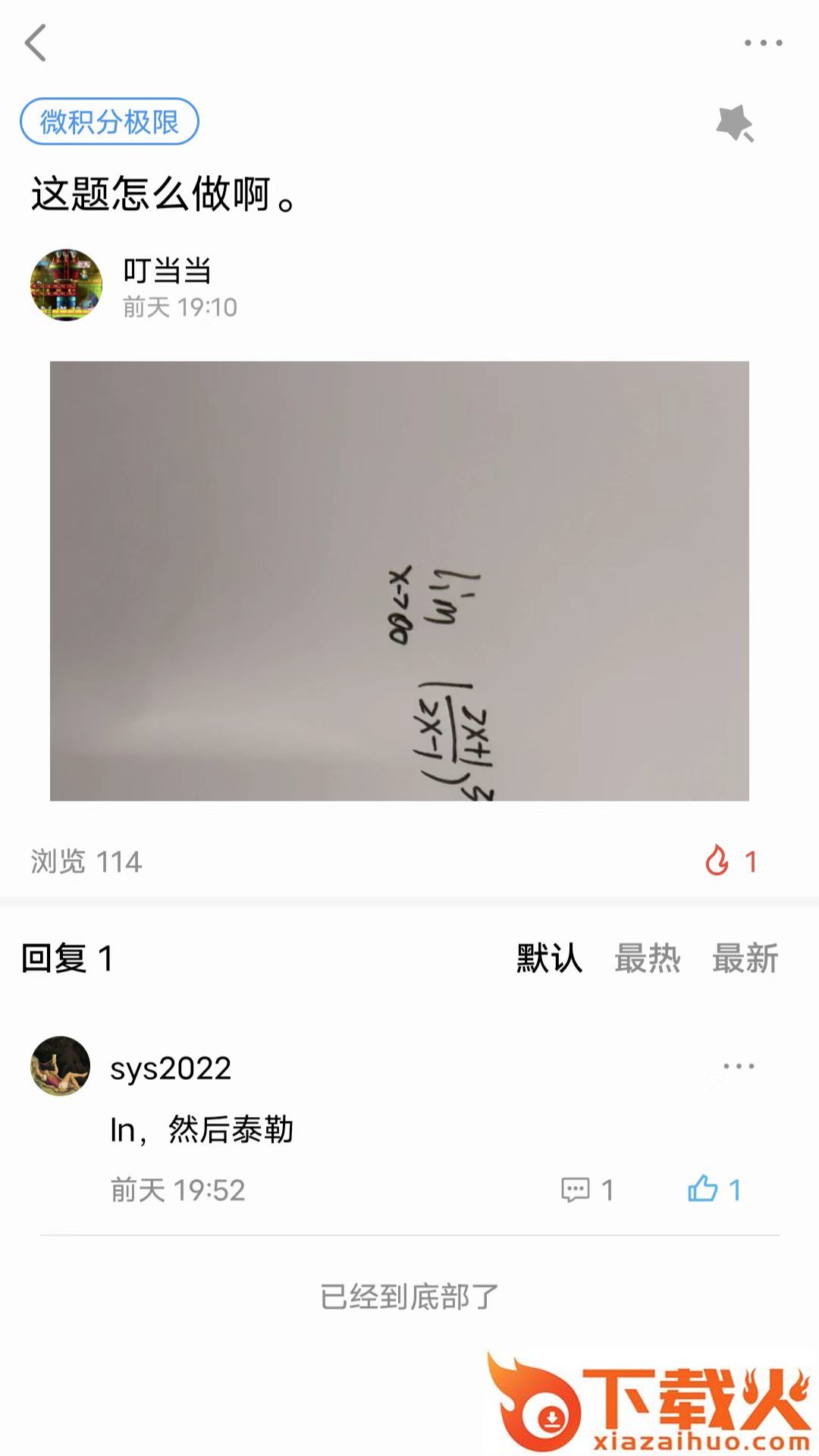Tap the flame hot icon
Viewport: 819px width, 1456px height.
(x=717, y=861)
